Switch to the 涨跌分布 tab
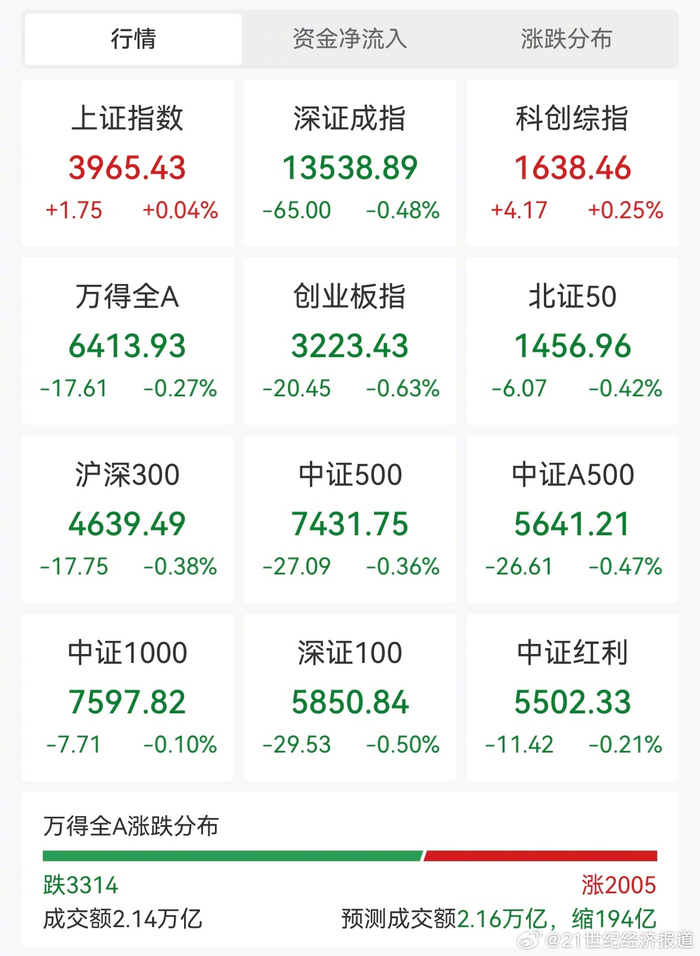The image size is (700, 956). (566, 40)
